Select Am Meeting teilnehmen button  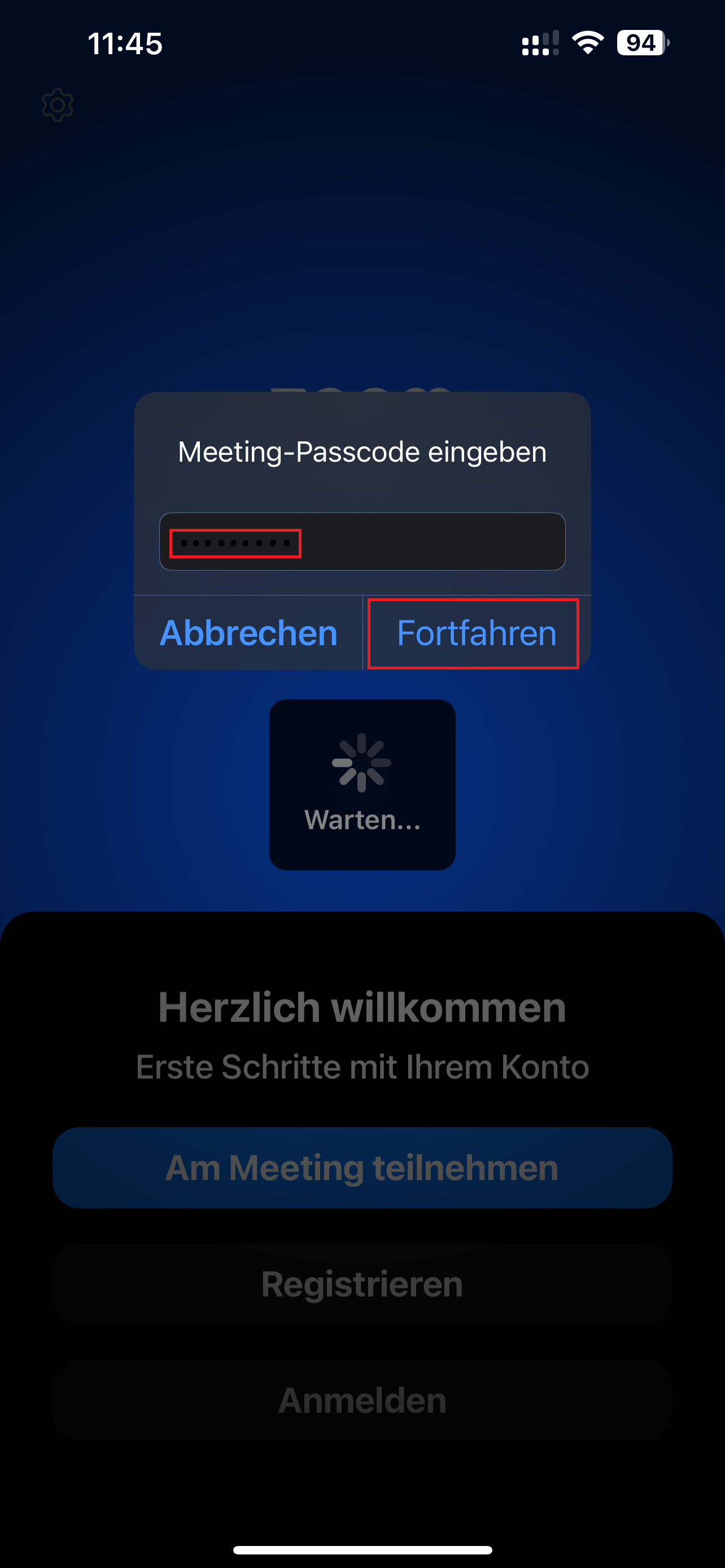362,1167
